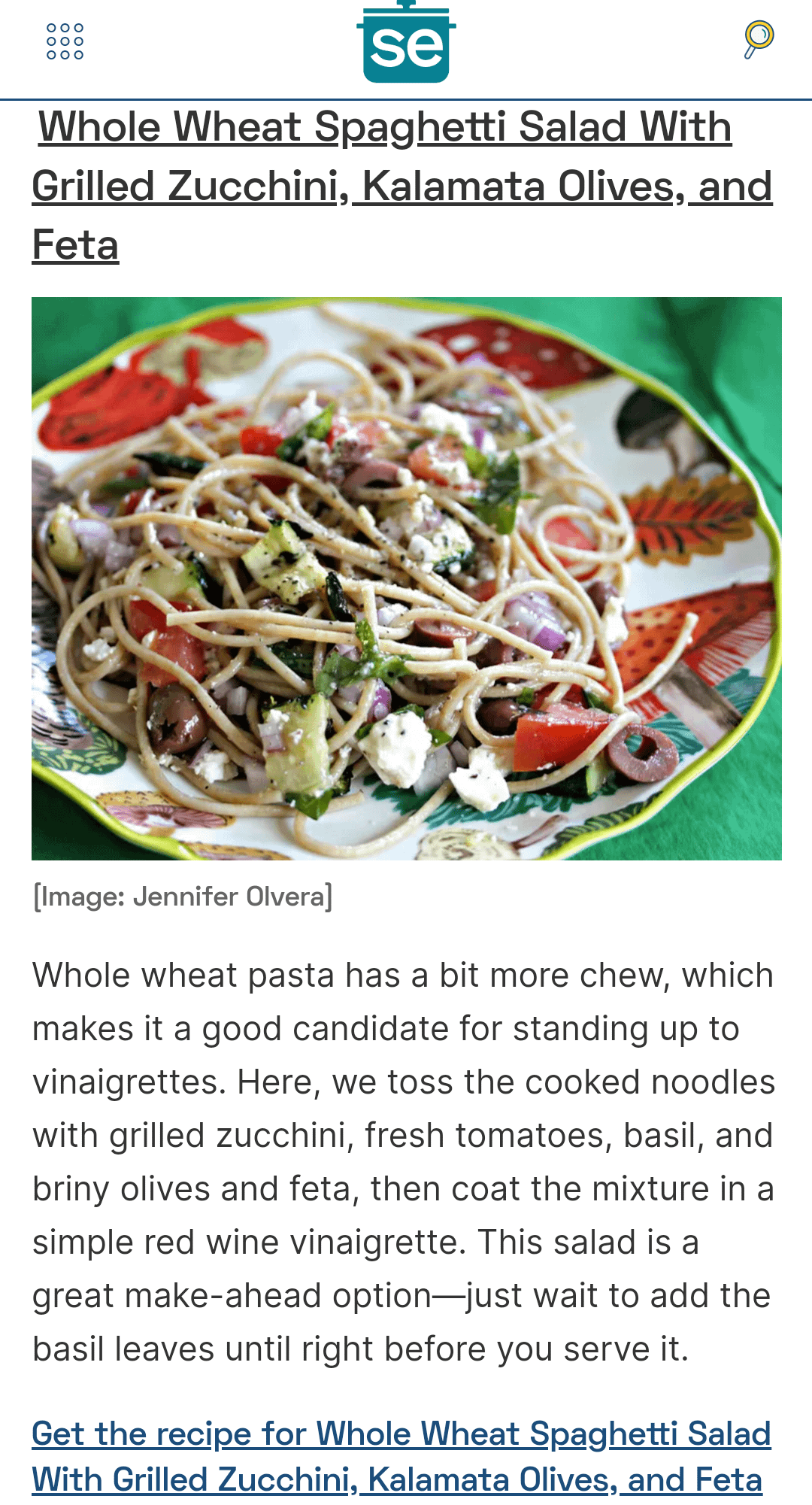This screenshot has height=1505, width=812.
Task: Follow the 'Get the recipe for' link
Action: pyautogui.click(x=401, y=1456)
